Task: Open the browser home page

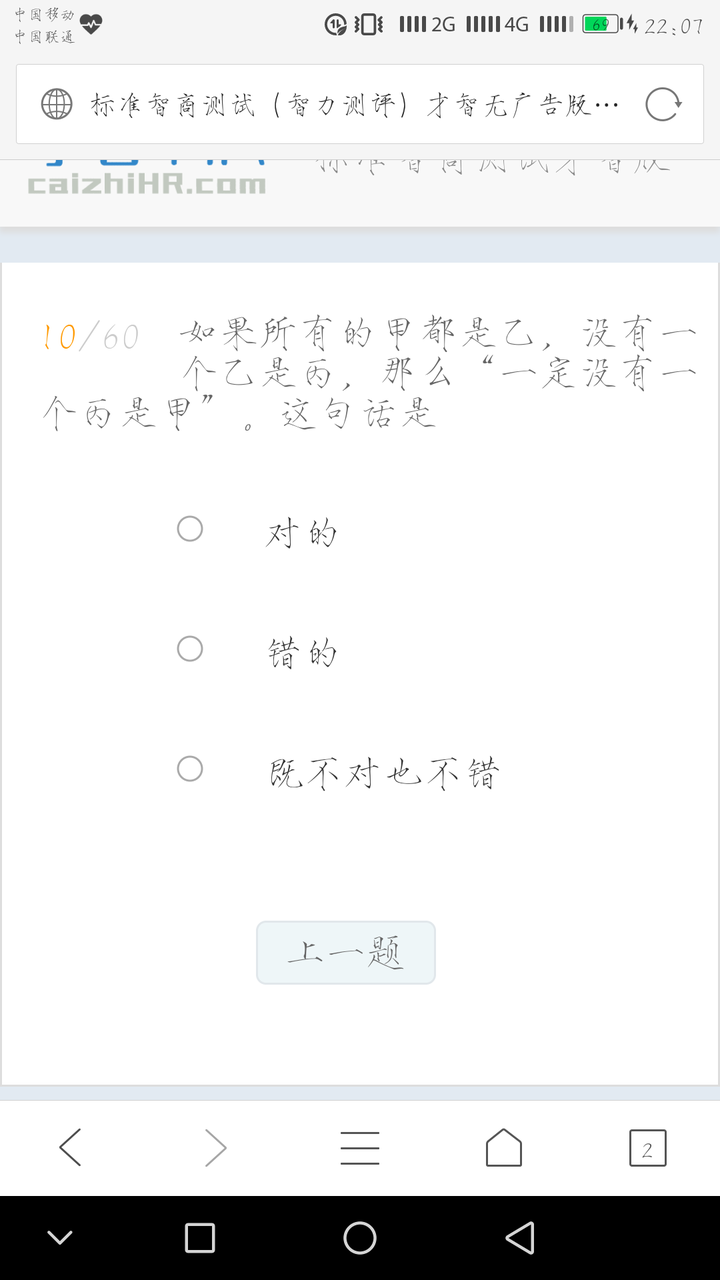Action: (504, 1148)
